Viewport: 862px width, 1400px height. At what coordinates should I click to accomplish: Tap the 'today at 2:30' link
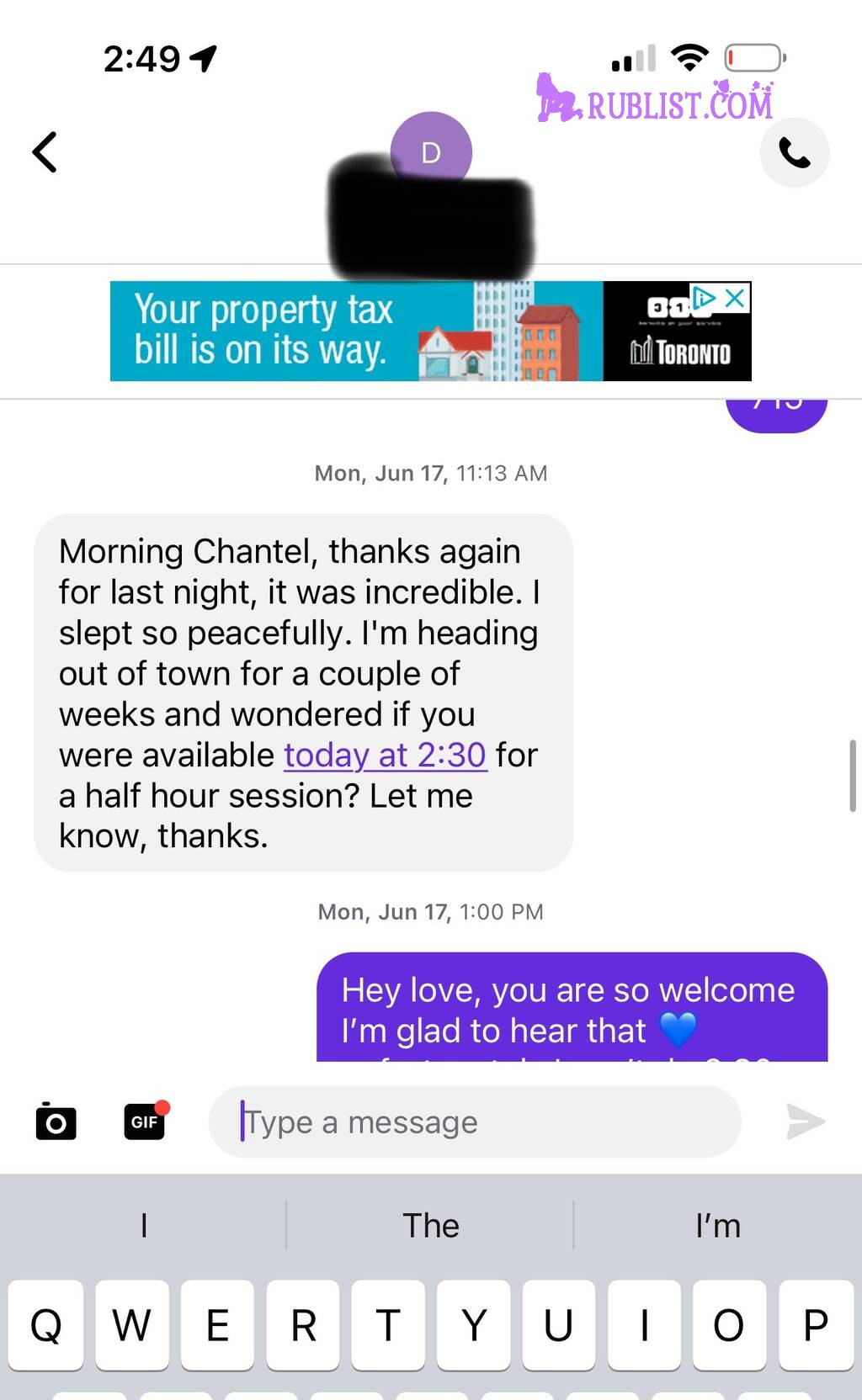[385, 755]
